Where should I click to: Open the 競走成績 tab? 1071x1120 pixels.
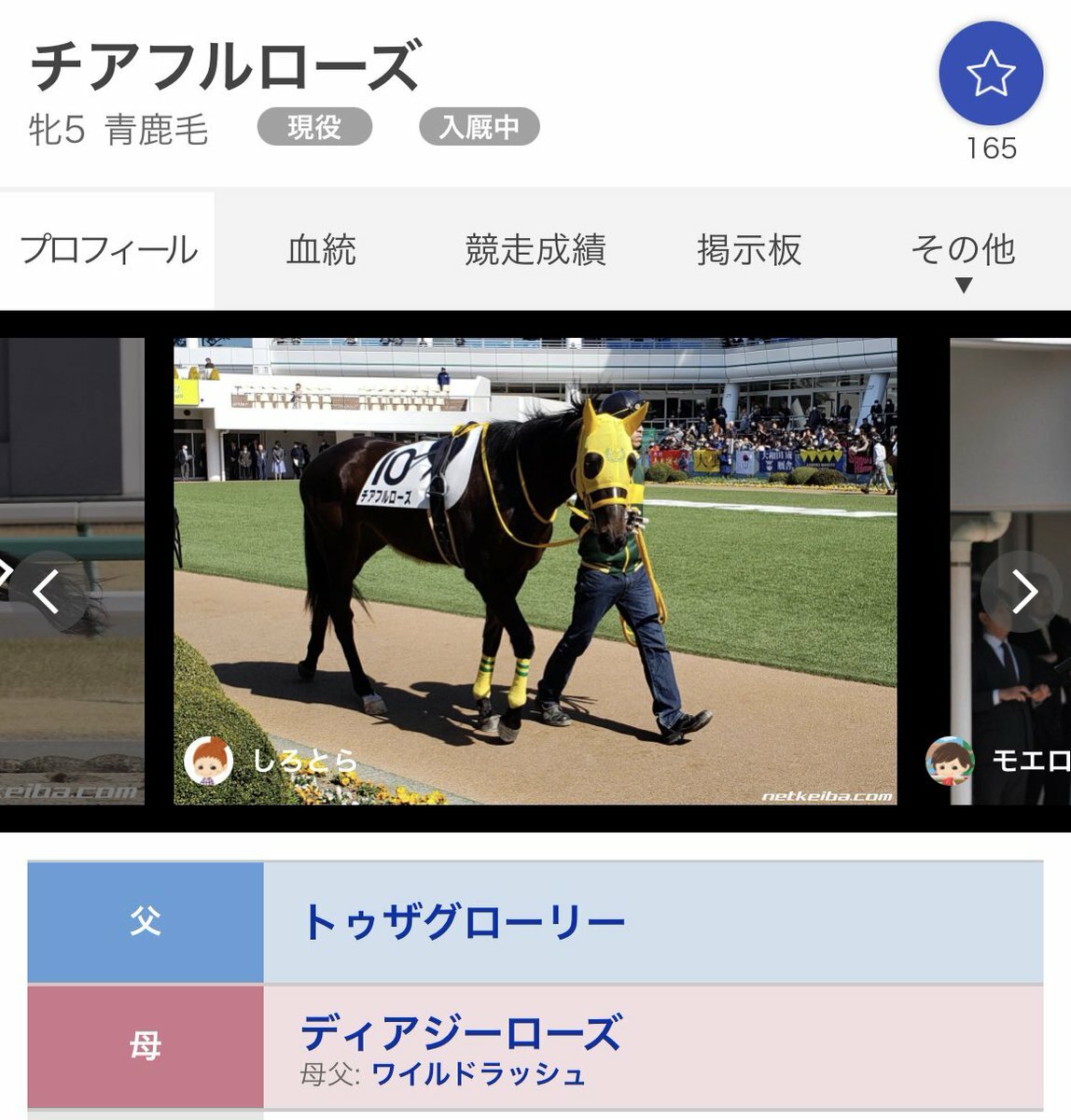tap(535, 250)
